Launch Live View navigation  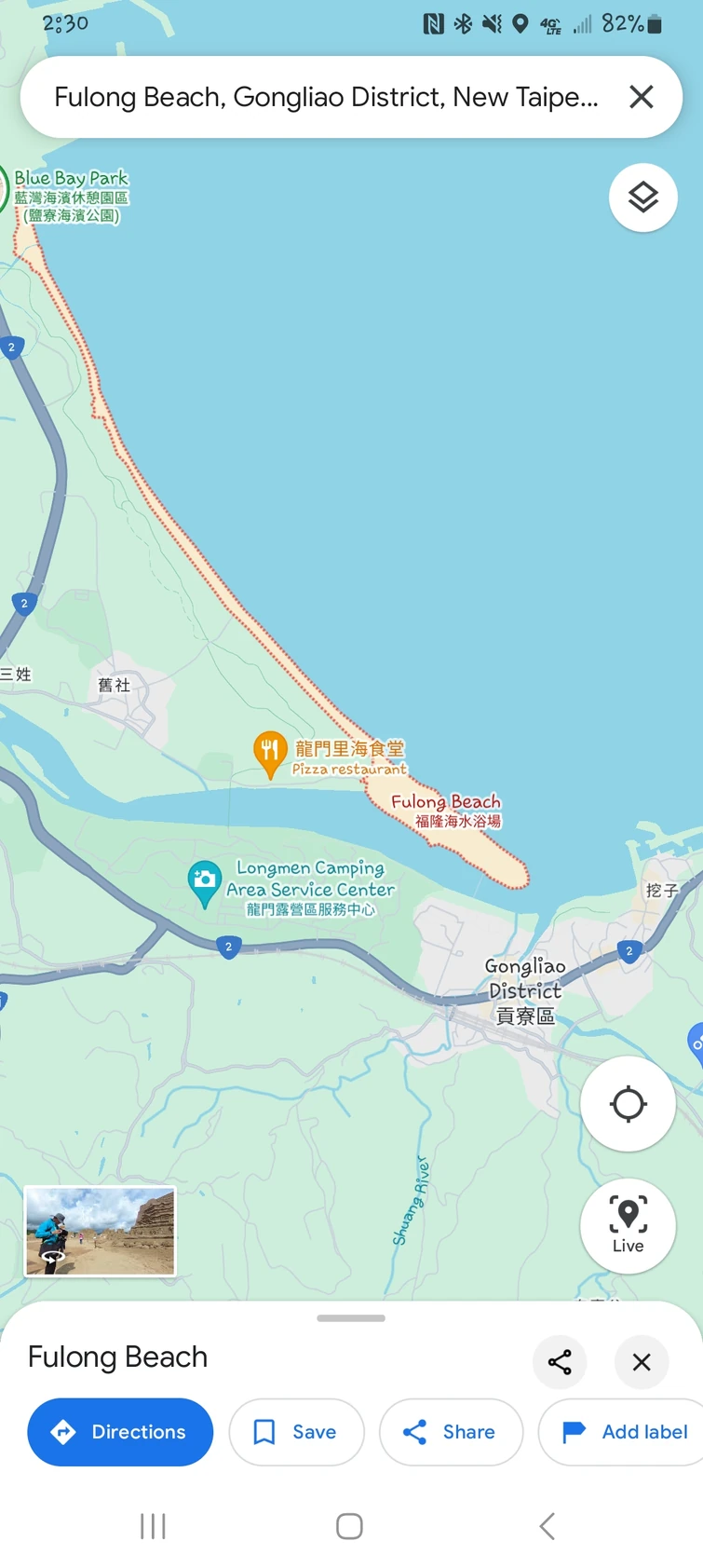point(628,1225)
